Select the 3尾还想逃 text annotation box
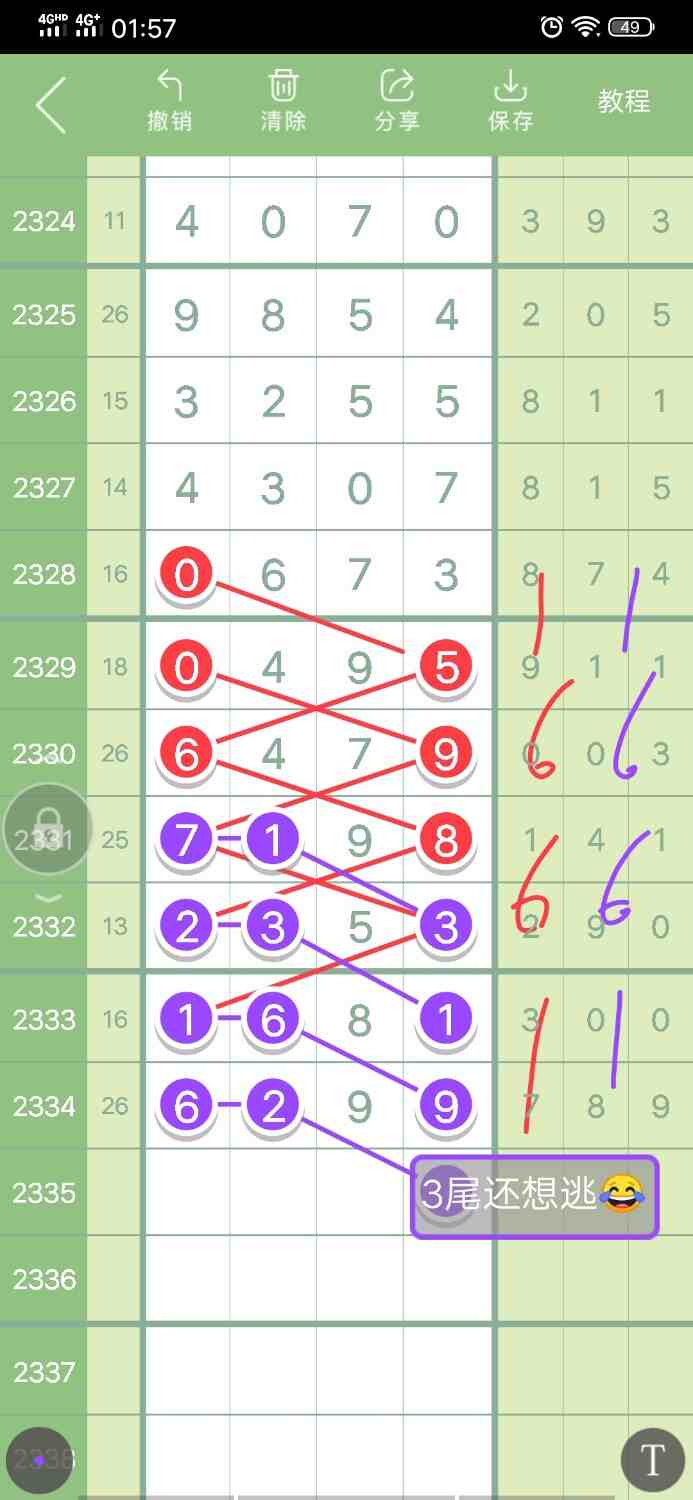 [x=534, y=1197]
